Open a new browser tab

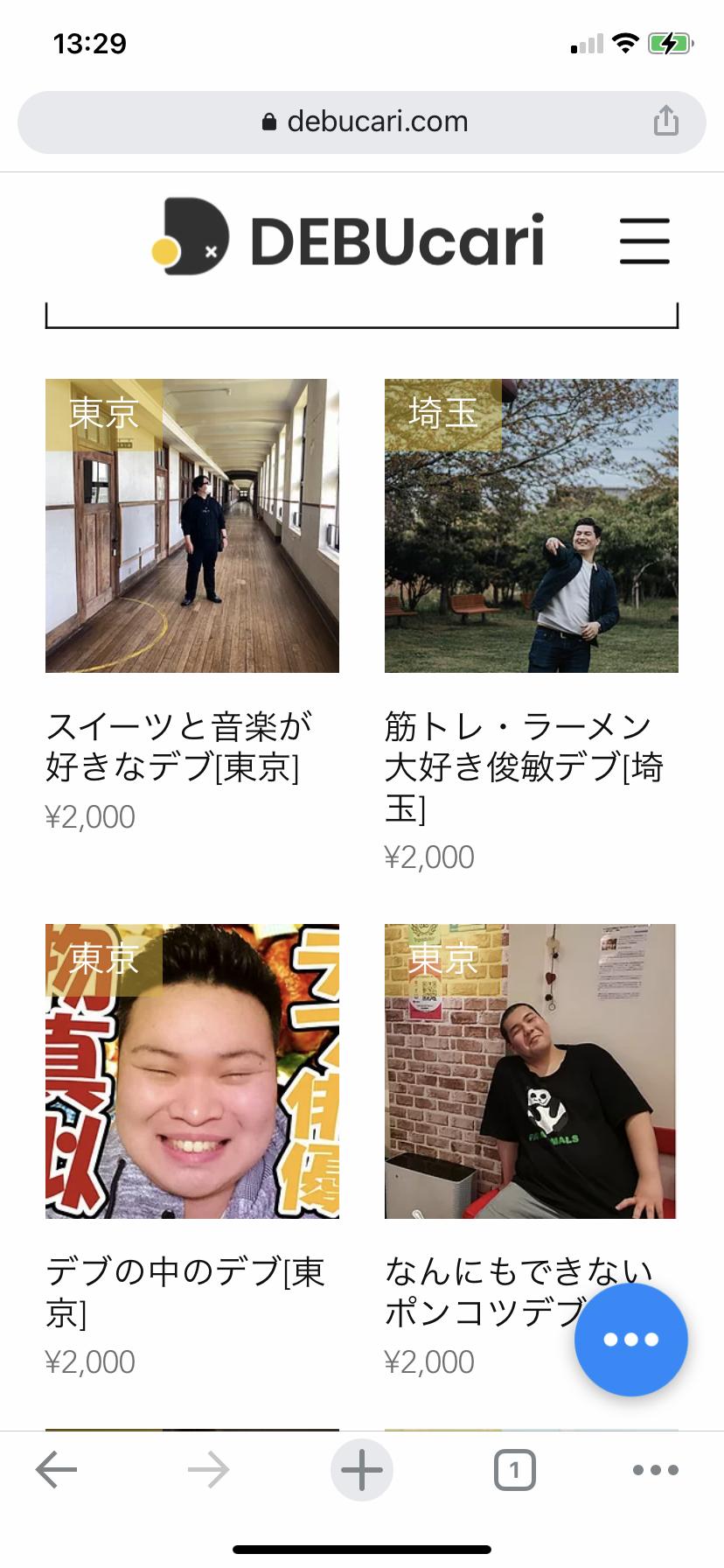tap(361, 1470)
